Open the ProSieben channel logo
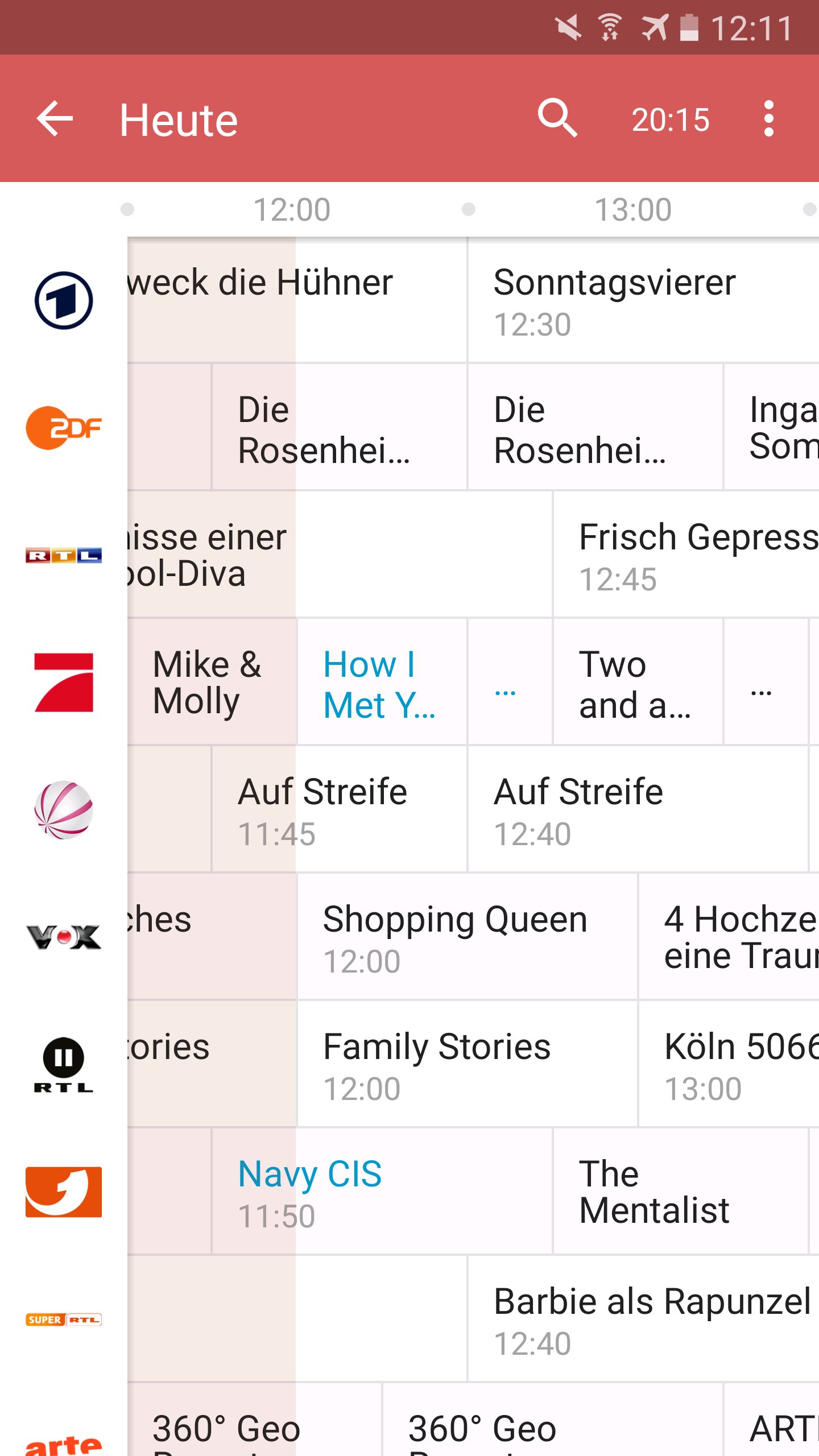This screenshot has height=1456, width=819. [64, 682]
